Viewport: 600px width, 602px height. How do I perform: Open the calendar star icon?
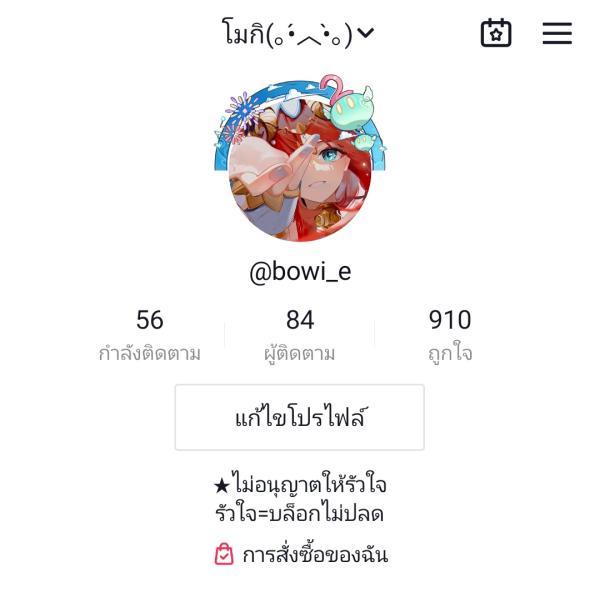coord(496,34)
